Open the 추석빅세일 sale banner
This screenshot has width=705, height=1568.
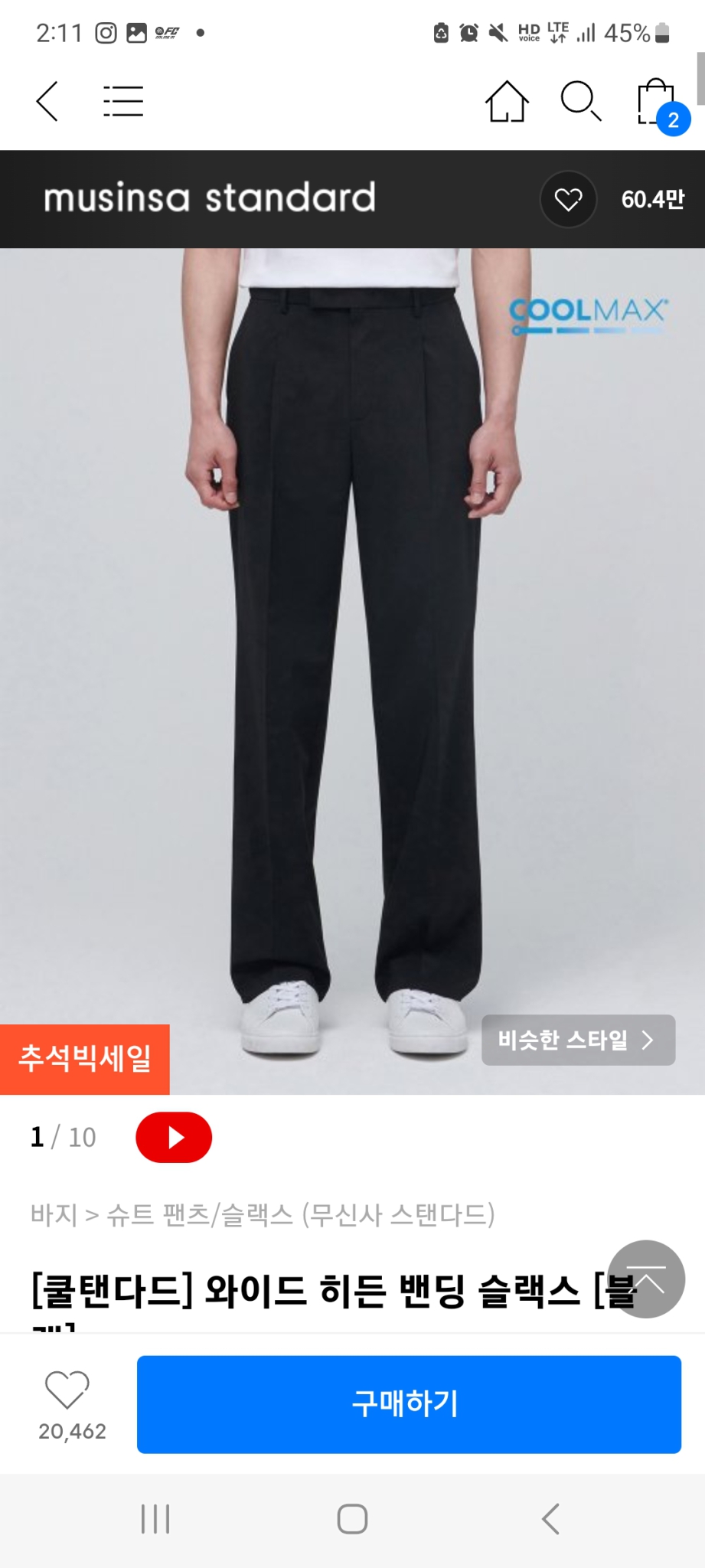pos(85,1059)
